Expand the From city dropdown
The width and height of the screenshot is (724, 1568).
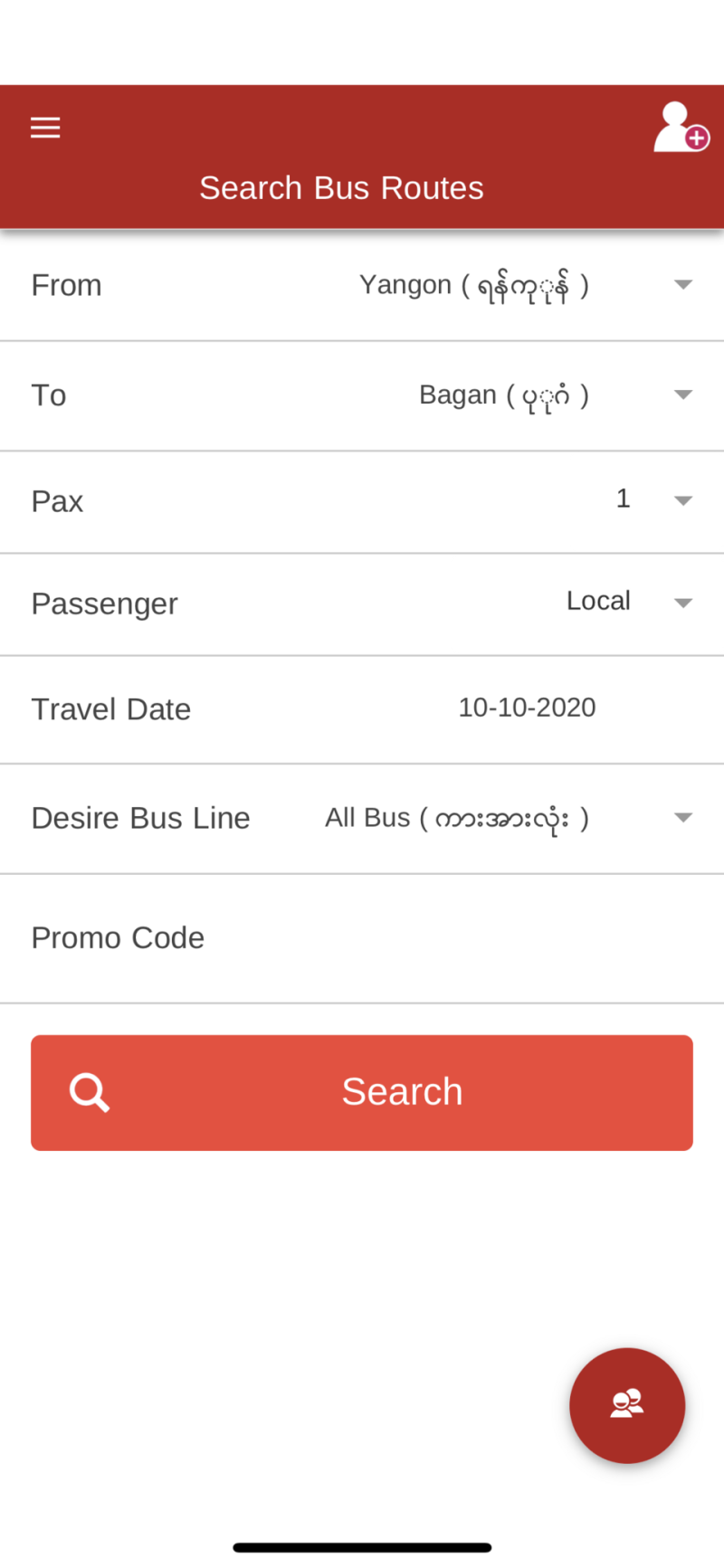pos(362,285)
